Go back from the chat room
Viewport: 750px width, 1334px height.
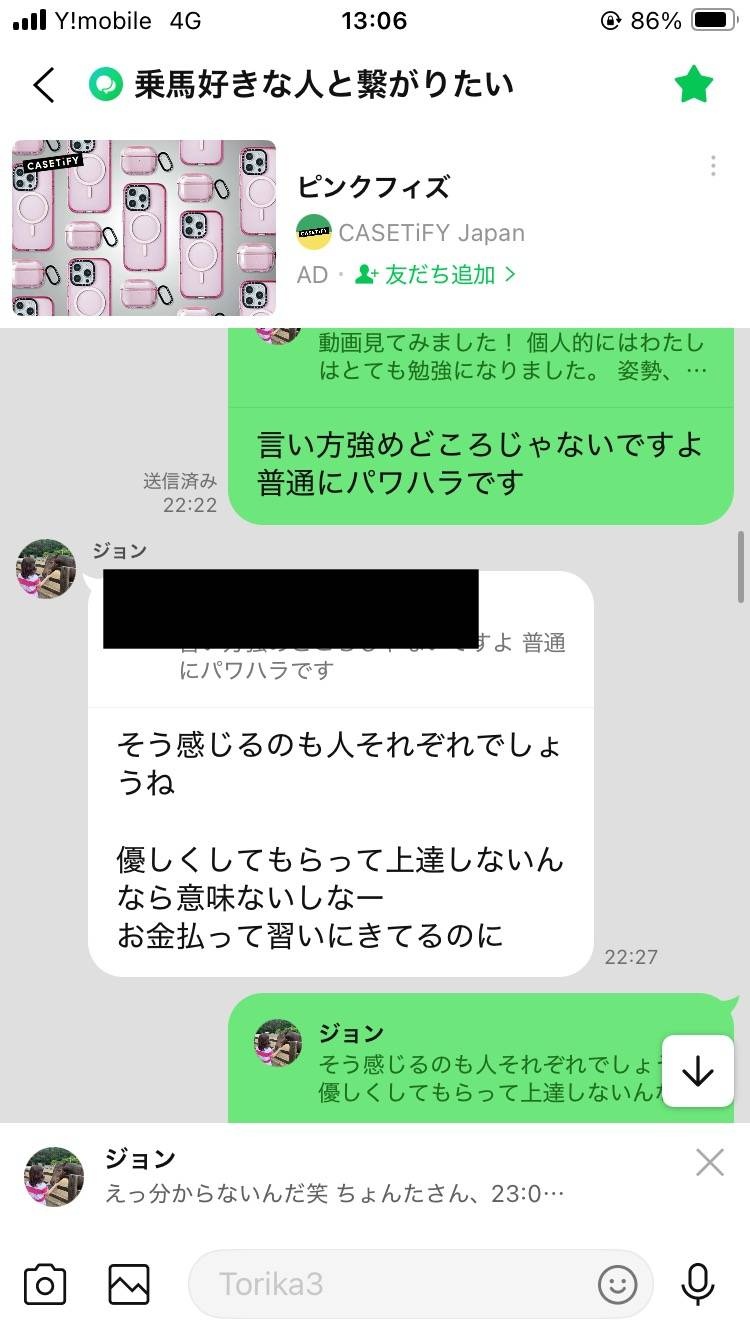click(44, 85)
